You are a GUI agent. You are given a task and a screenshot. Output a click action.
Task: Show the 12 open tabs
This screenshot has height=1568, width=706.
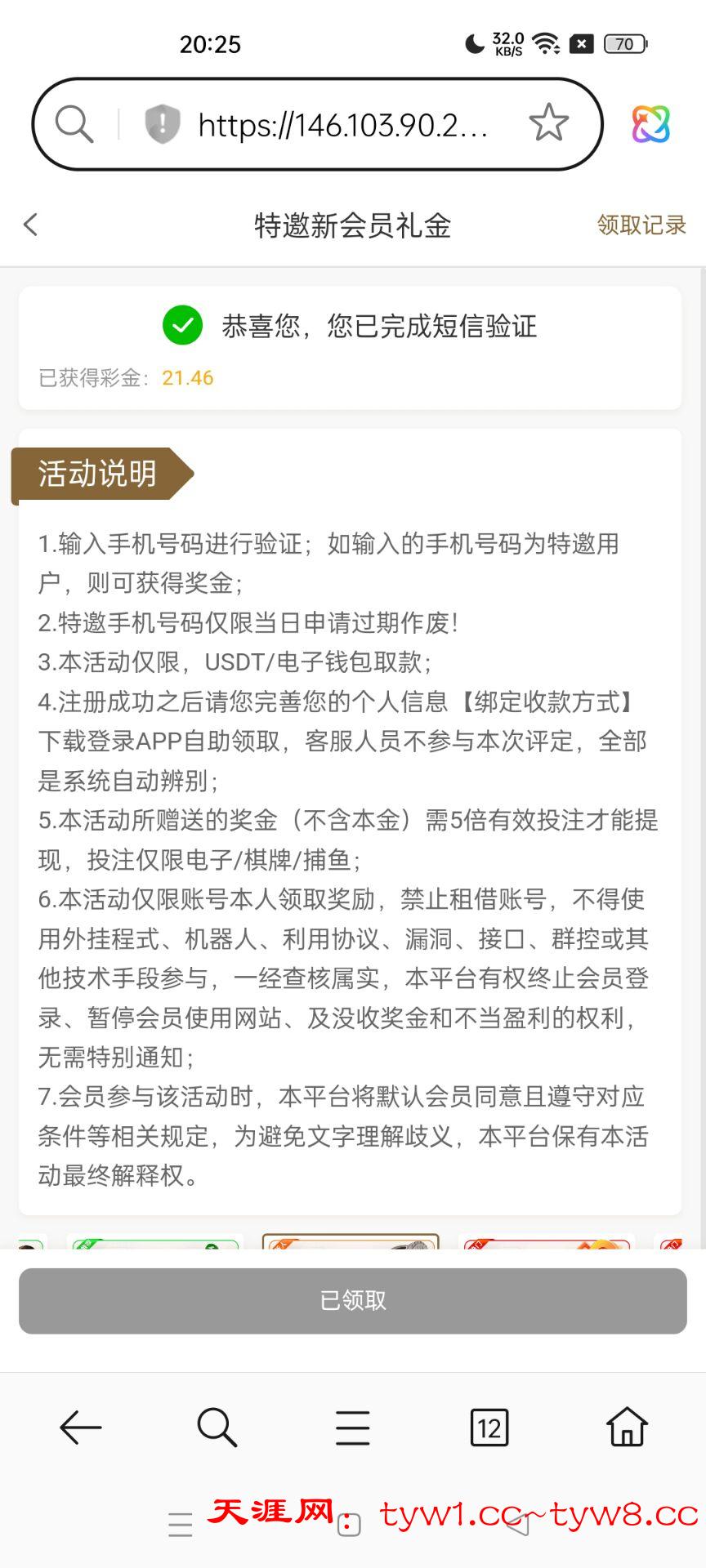point(489,1428)
